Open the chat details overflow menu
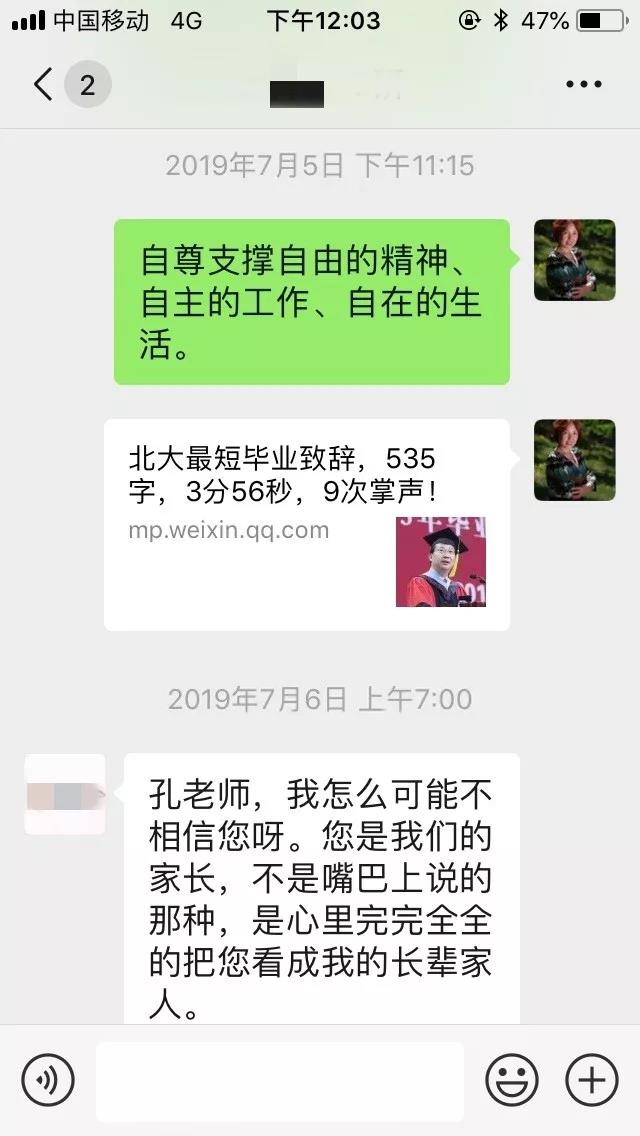This screenshot has height=1136, width=640. coord(583,85)
